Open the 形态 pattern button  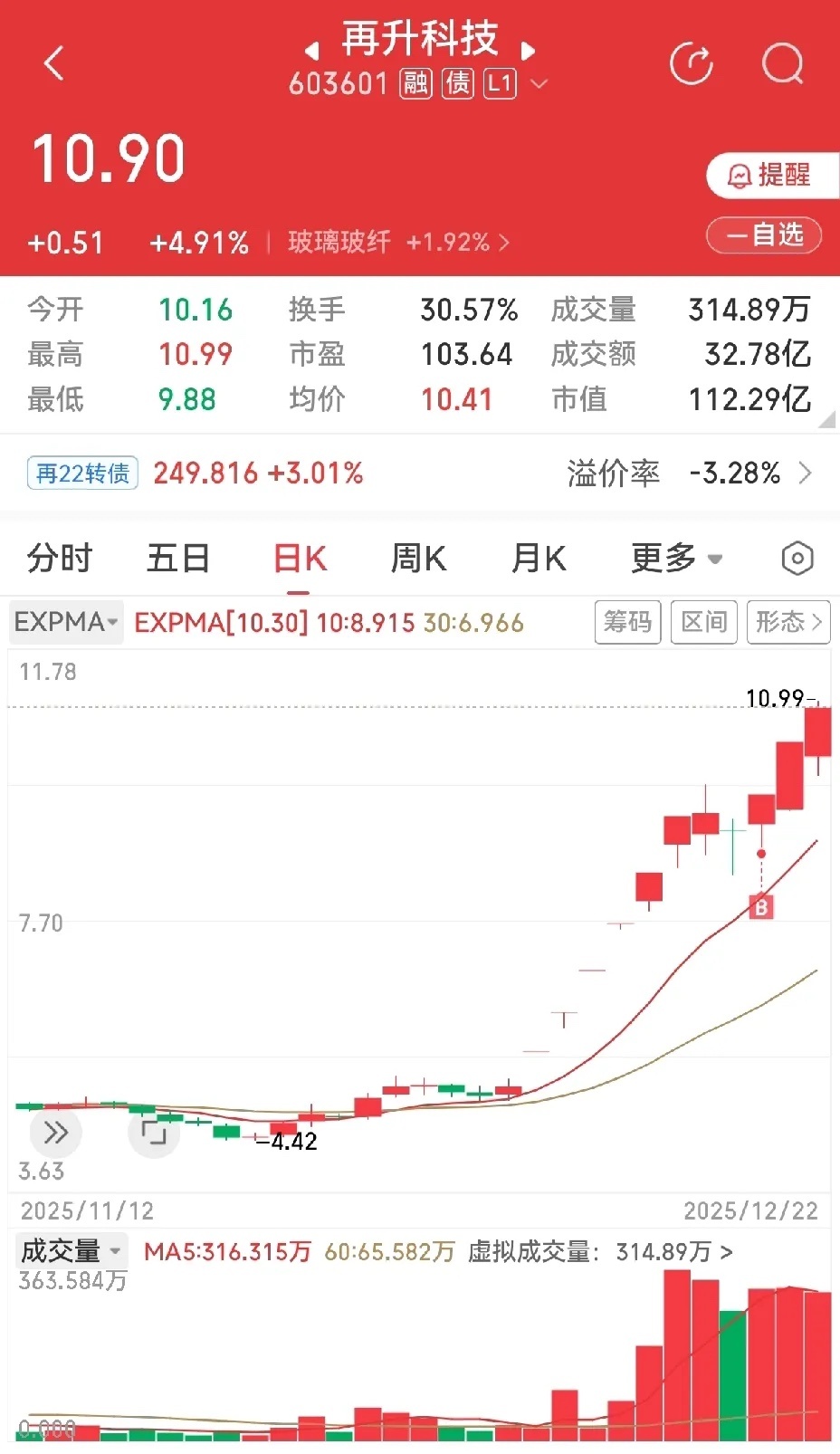[788, 622]
